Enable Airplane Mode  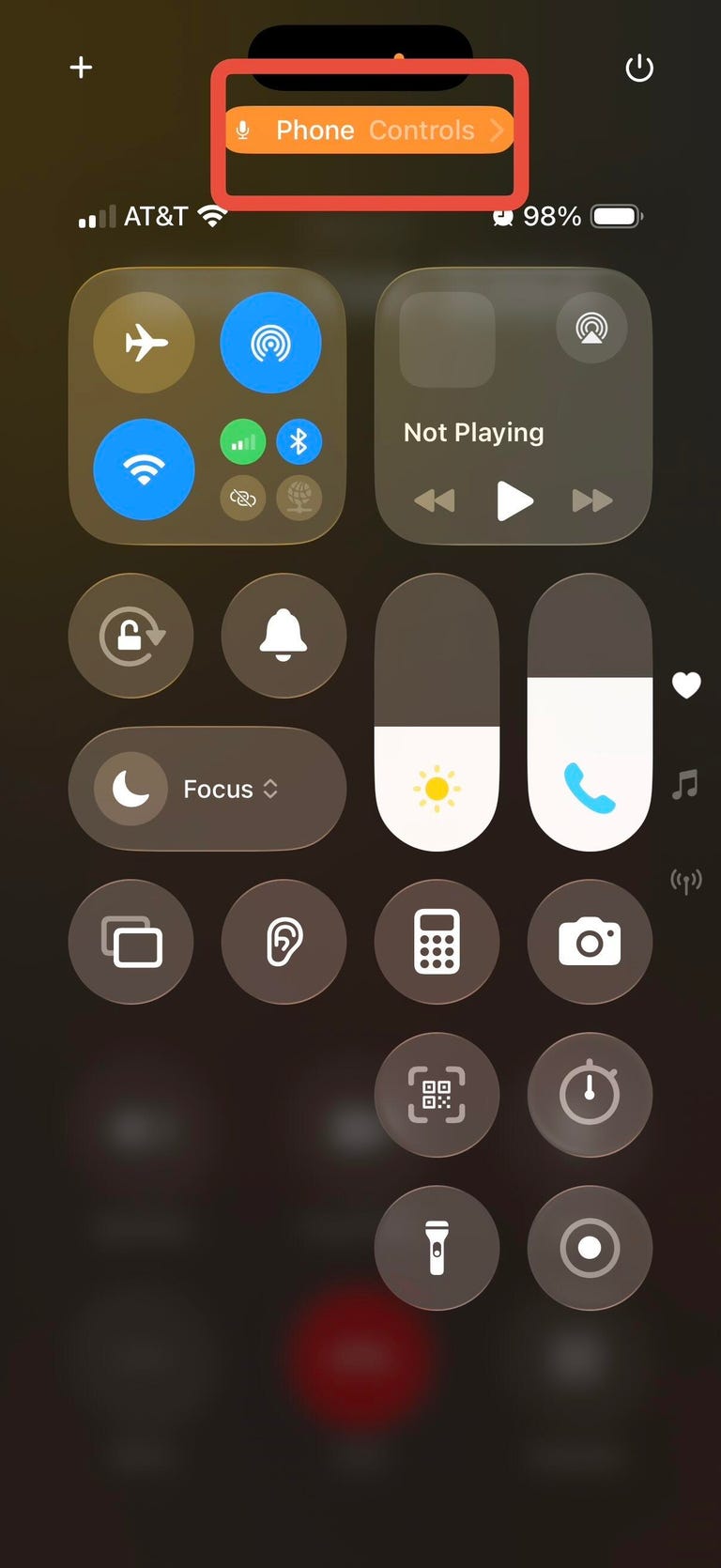pos(145,343)
